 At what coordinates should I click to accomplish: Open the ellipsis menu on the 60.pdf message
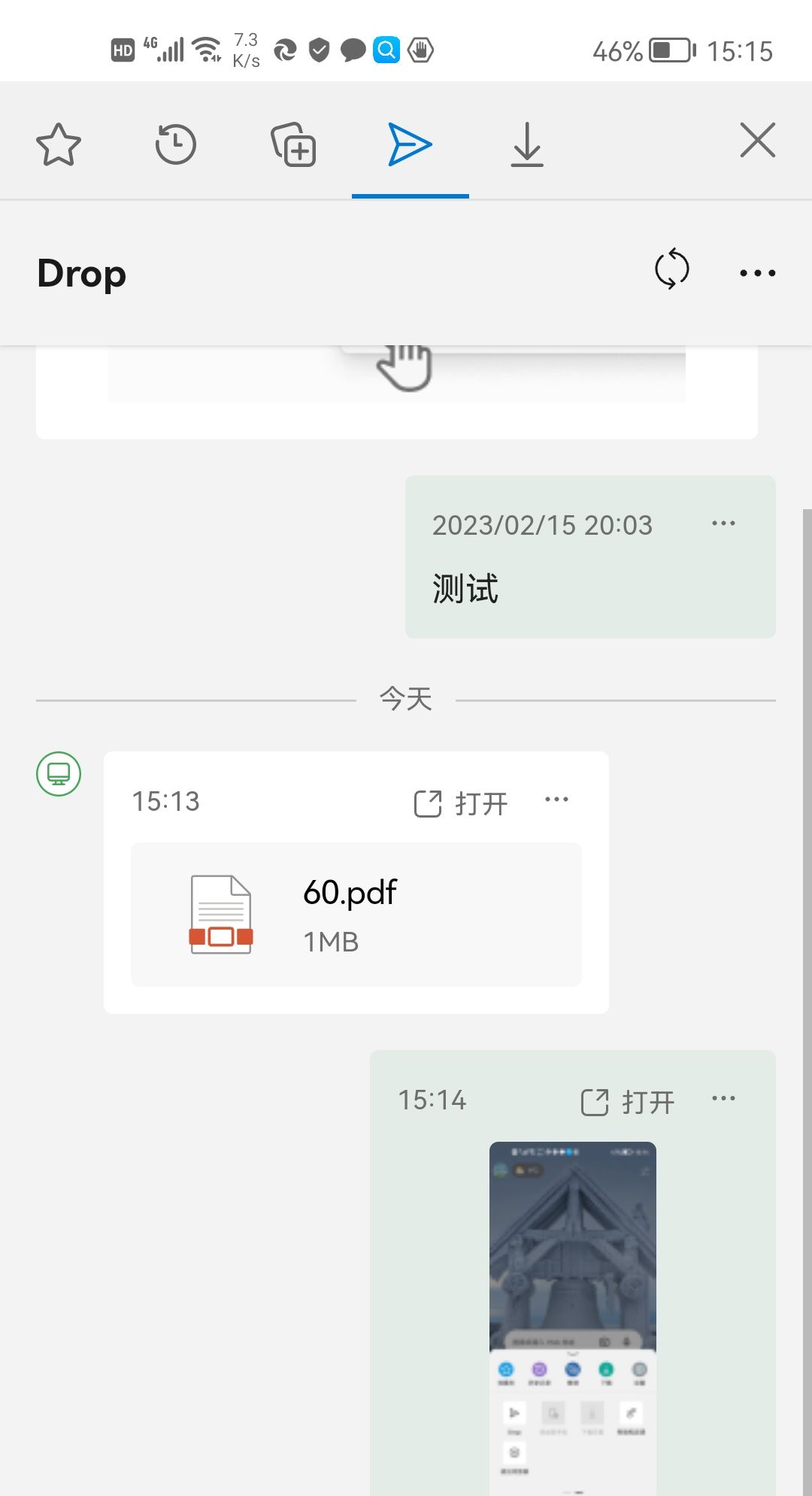click(556, 800)
